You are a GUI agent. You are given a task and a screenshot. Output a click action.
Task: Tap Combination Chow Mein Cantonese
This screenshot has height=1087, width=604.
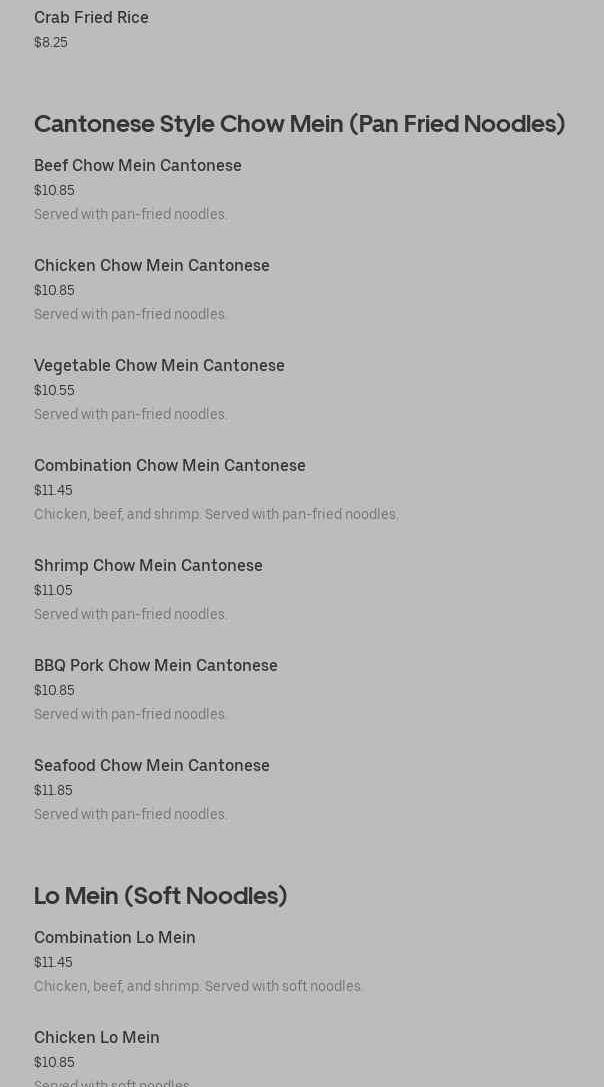point(170,466)
